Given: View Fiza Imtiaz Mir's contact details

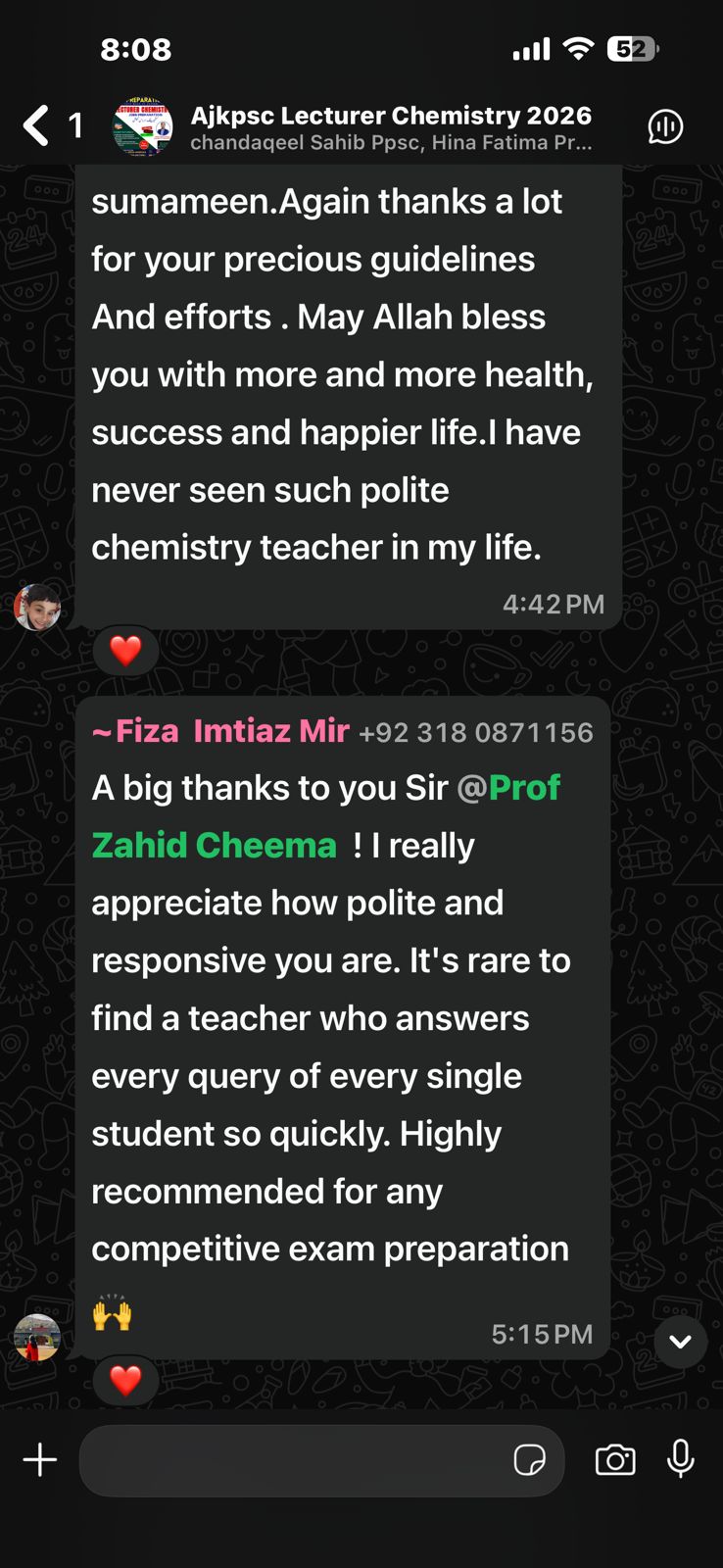Looking at the screenshot, I should [x=233, y=731].
